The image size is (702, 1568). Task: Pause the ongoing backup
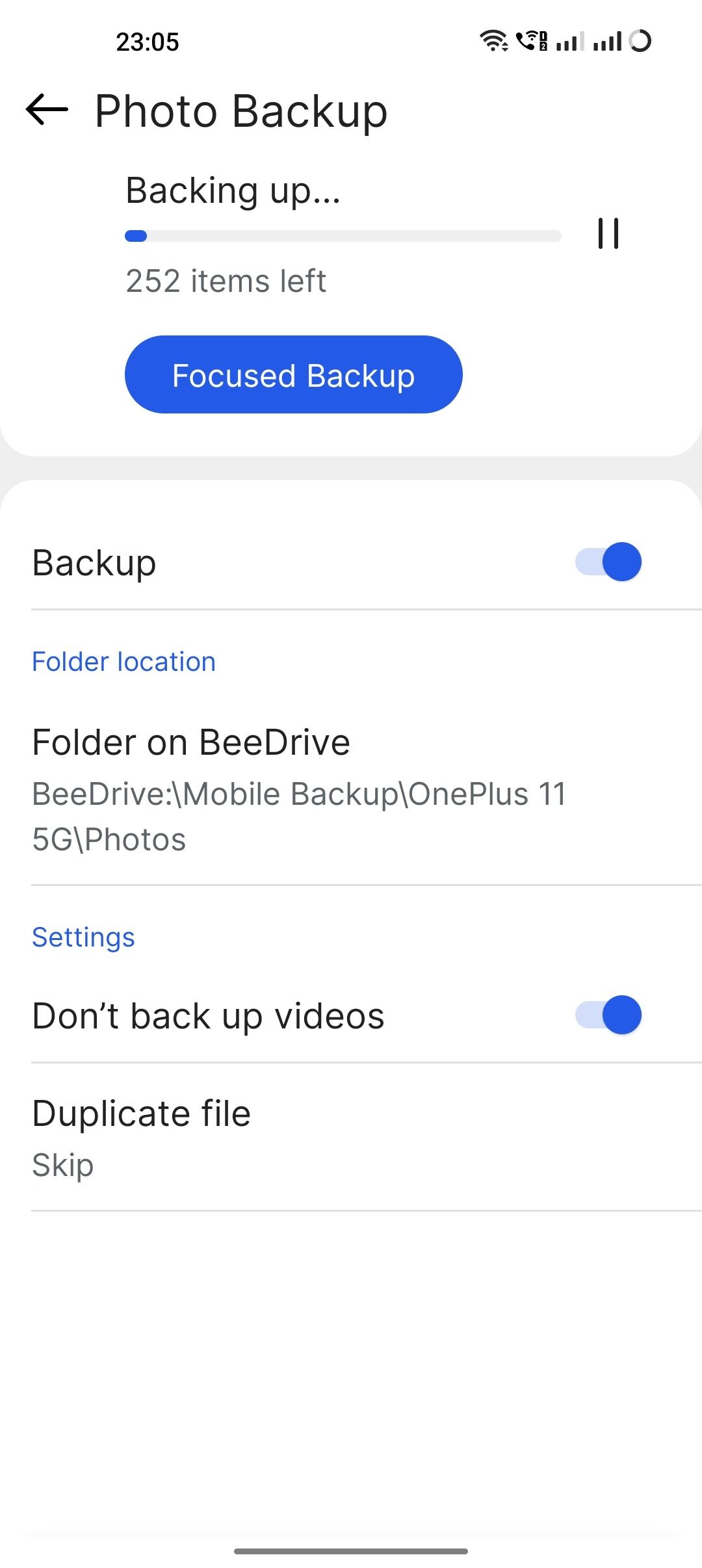(x=608, y=233)
